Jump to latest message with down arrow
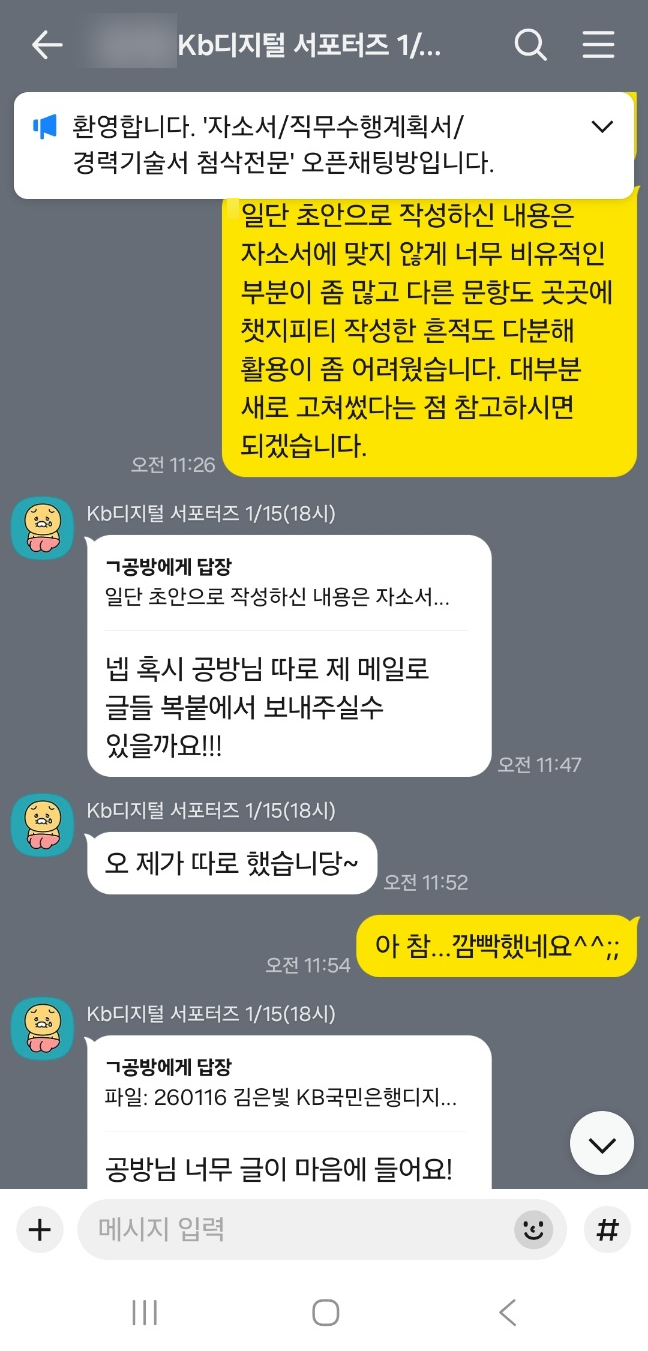 click(602, 1143)
